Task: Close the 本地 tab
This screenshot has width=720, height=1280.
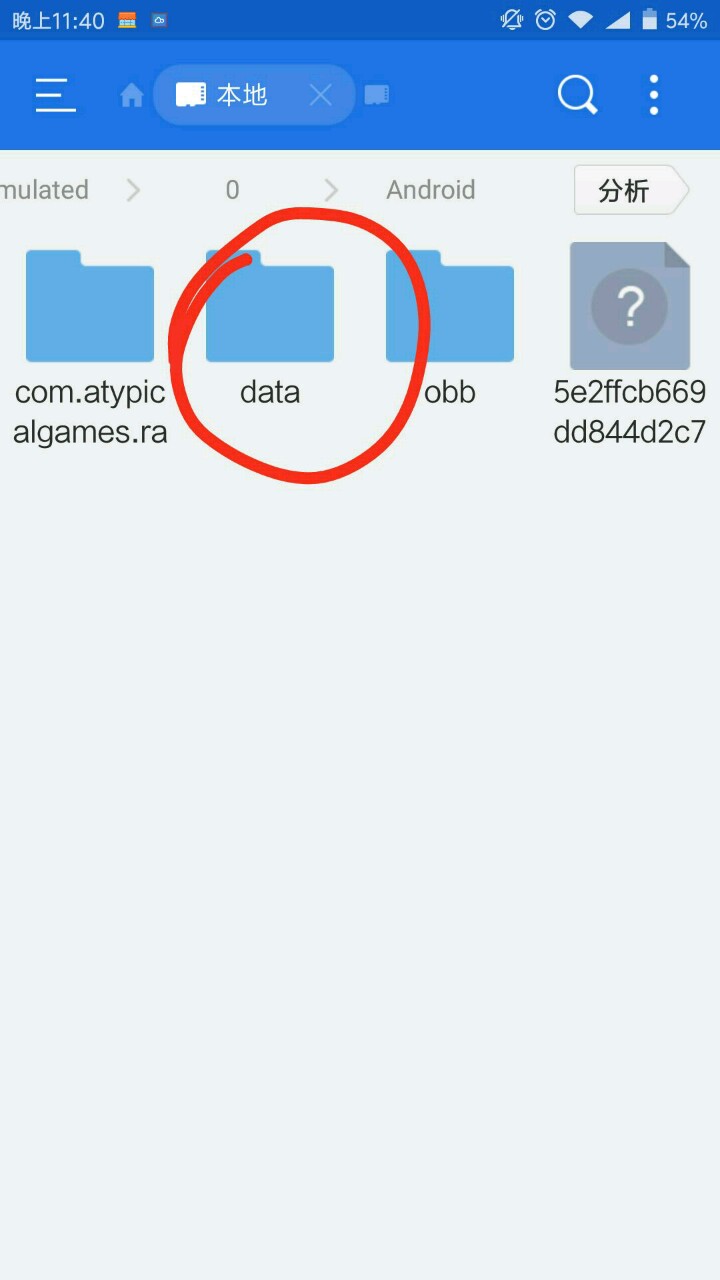Action: 320,95
